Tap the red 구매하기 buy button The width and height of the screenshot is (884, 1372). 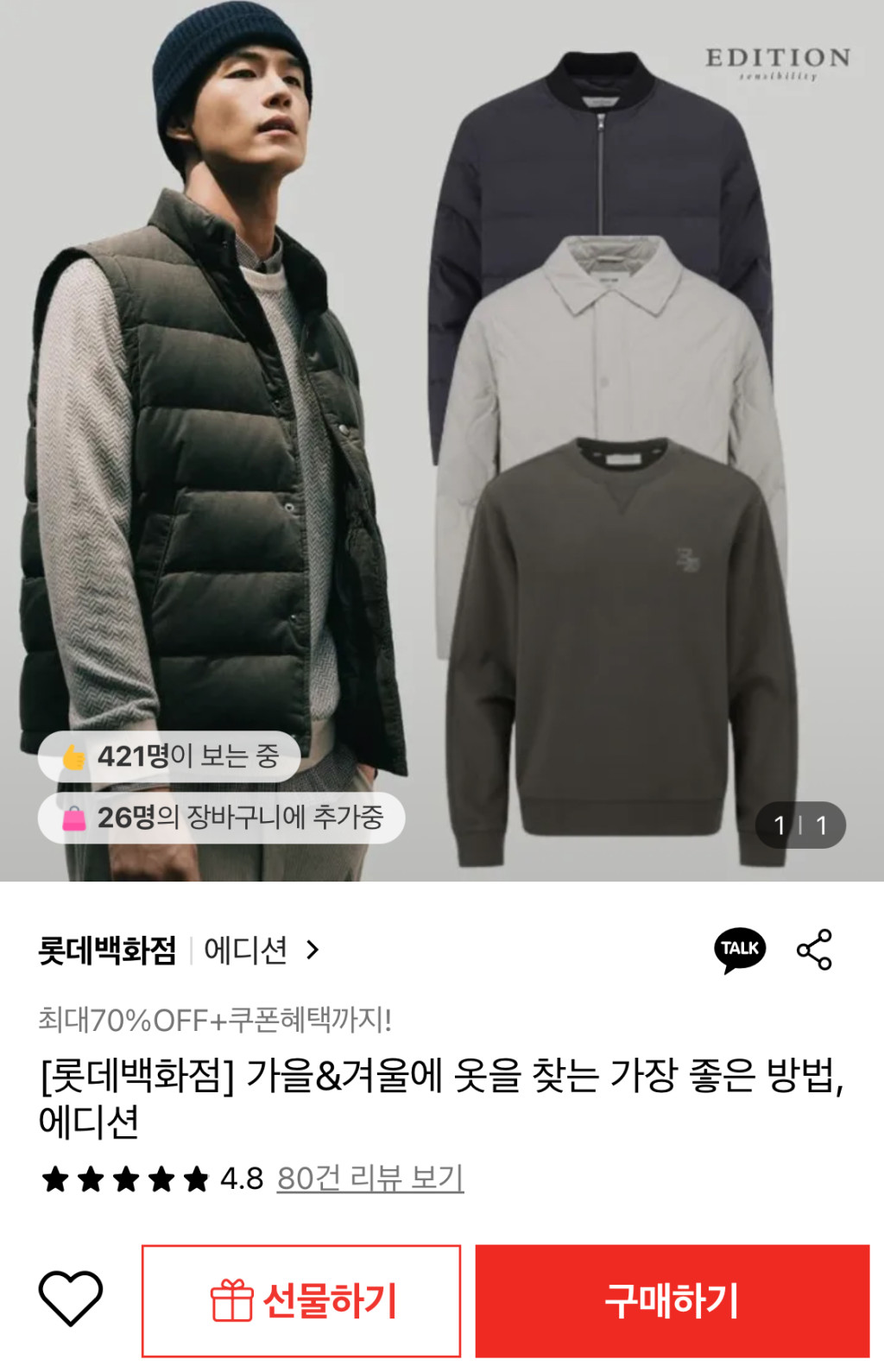click(x=672, y=1300)
